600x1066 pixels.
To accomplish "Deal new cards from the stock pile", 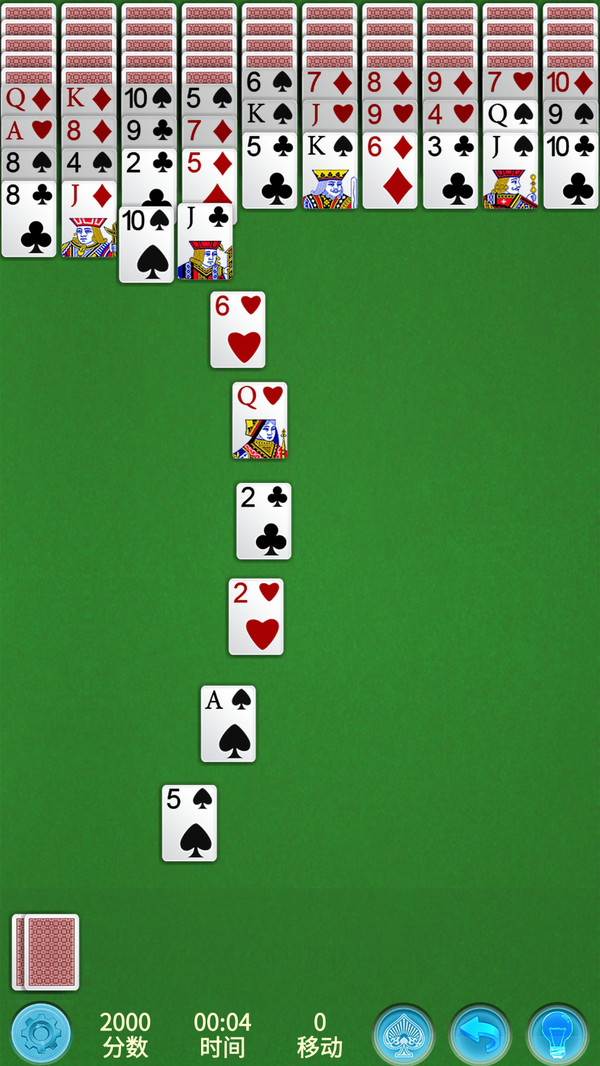I will point(46,951).
